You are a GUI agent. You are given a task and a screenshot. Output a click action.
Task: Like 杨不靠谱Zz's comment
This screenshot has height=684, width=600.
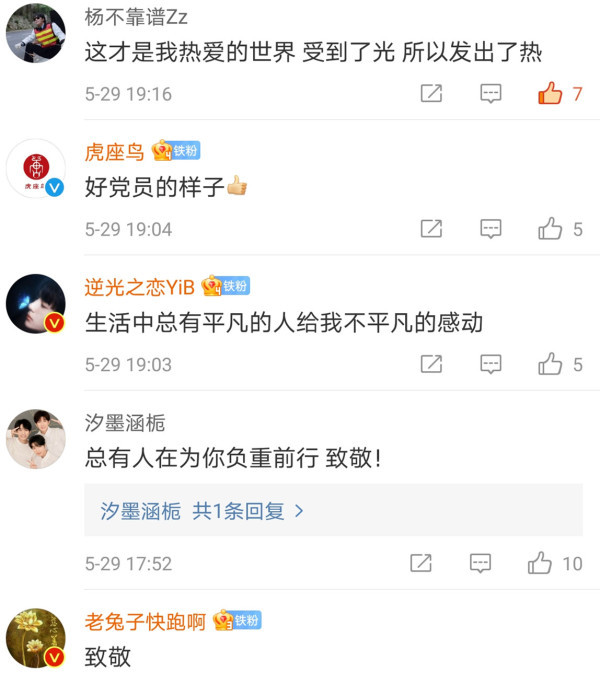coord(550,94)
